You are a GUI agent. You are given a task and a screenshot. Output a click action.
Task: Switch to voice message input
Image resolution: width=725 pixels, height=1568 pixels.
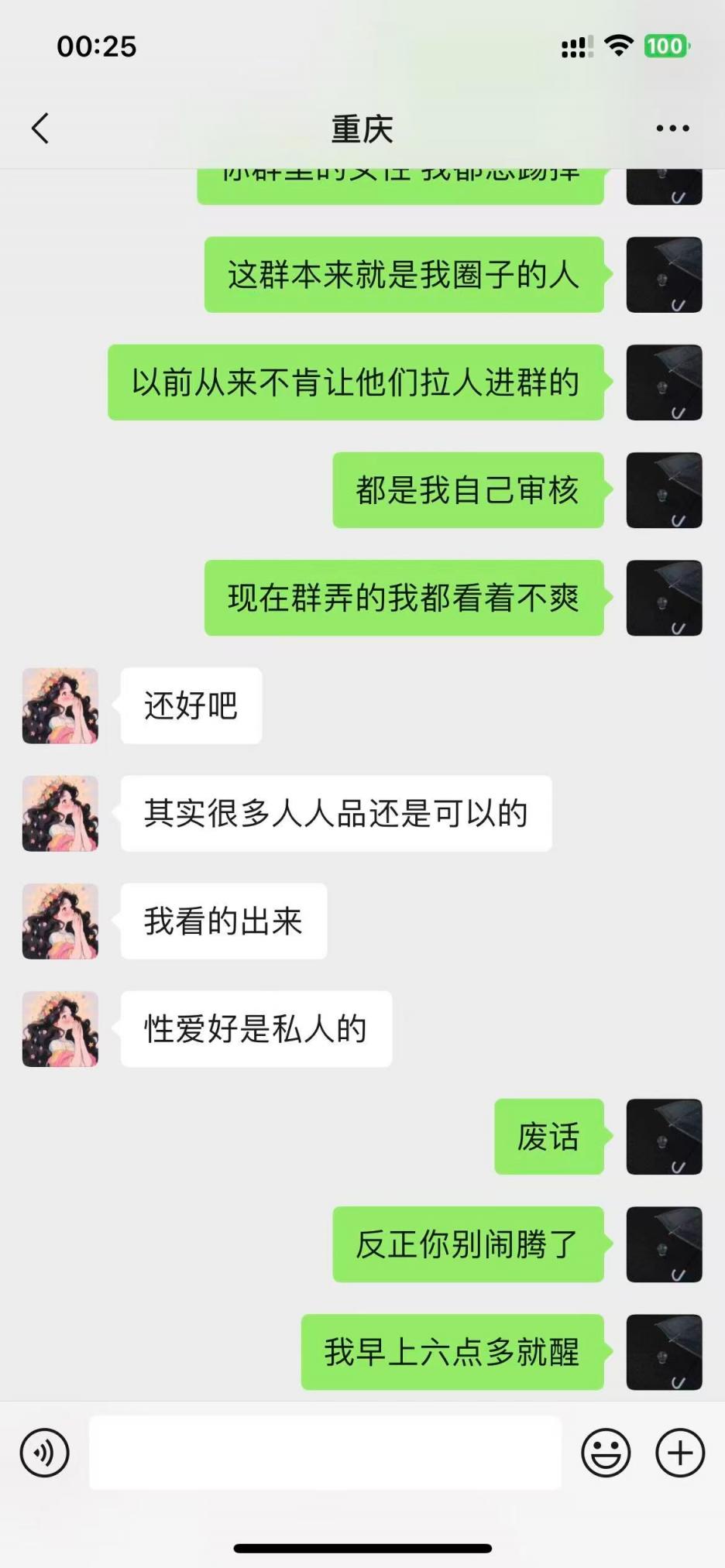click(x=44, y=1453)
